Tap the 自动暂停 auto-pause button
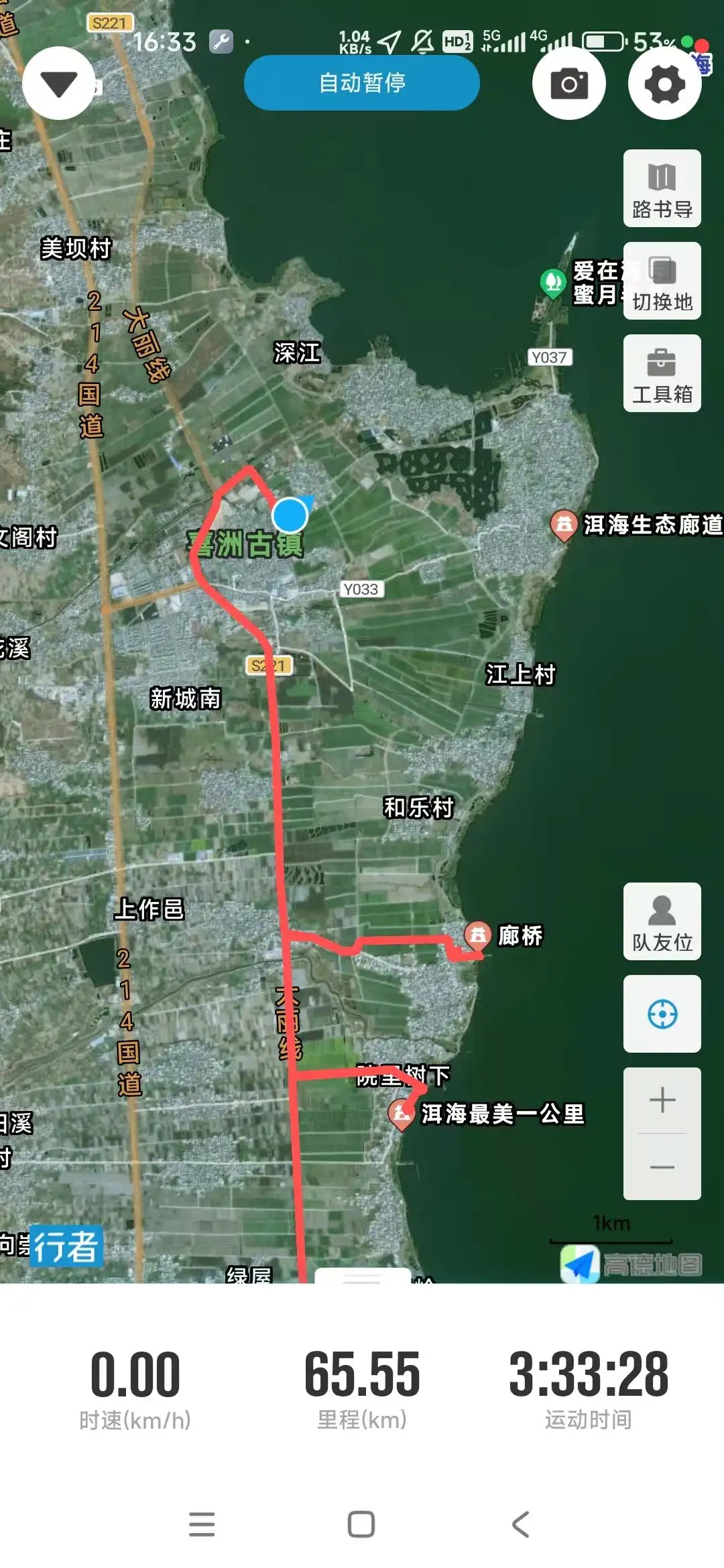The width and height of the screenshot is (724, 1568). tap(362, 83)
